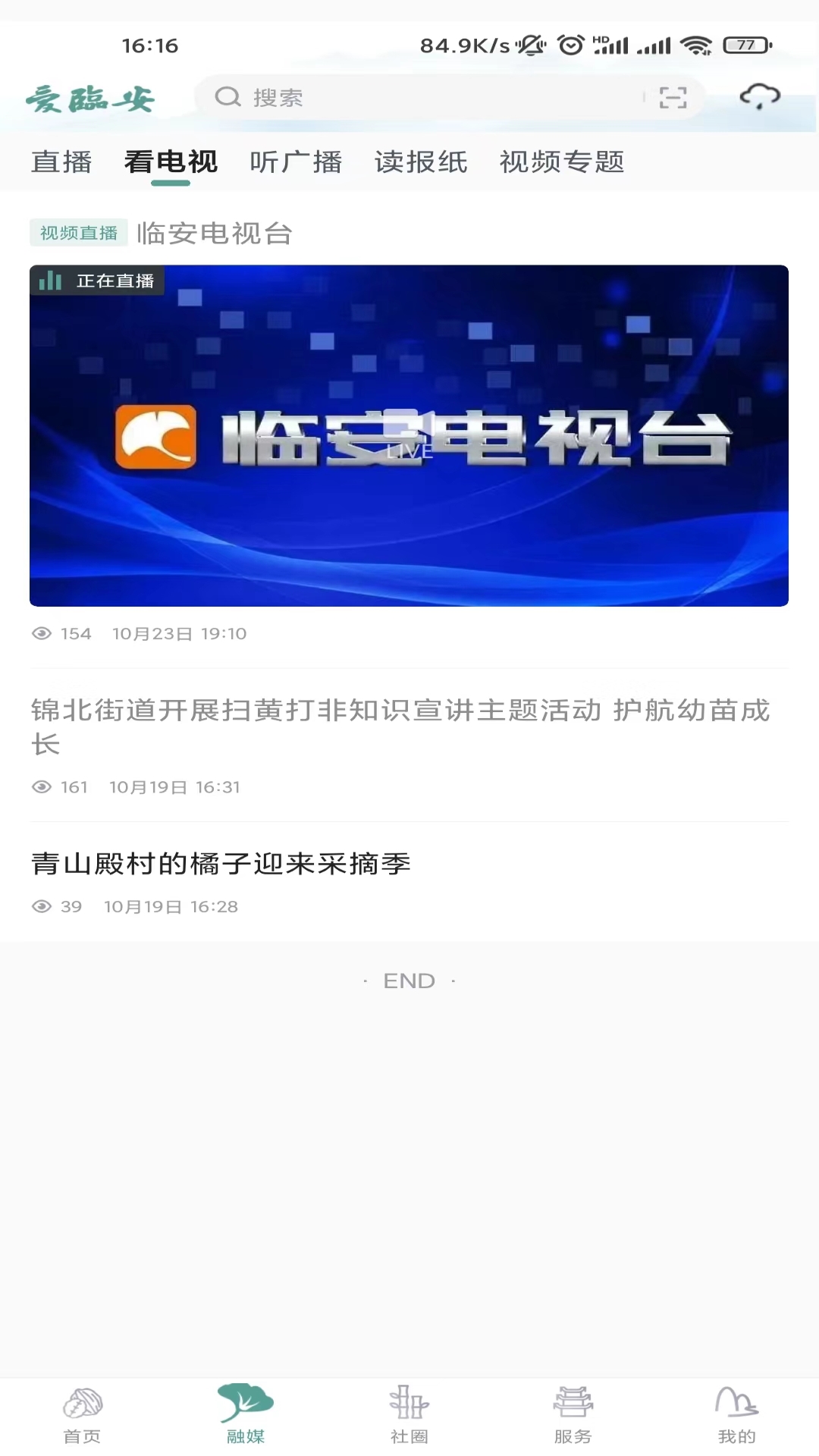819x1456 pixels.
Task: Select the 融媒 bottom tab
Action: (x=246, y=1415)
